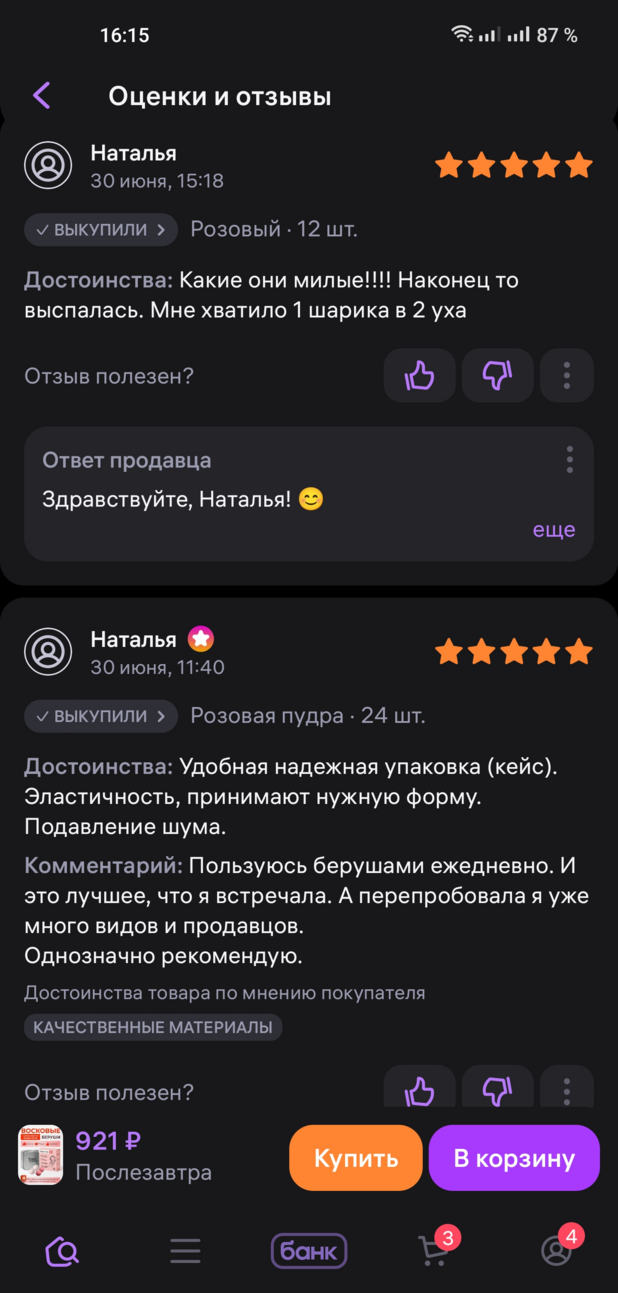Open the catalog menu tab

pyautogui.click(x=185, y=1250)
